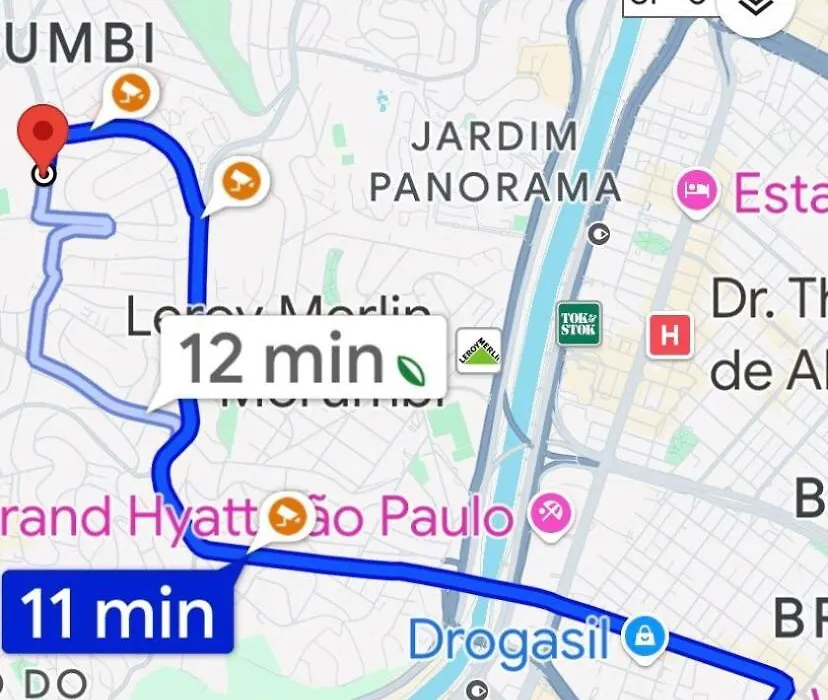Tap the 11 min route label
This screenshot has width=828, height=700.
[x=117, y=613]
